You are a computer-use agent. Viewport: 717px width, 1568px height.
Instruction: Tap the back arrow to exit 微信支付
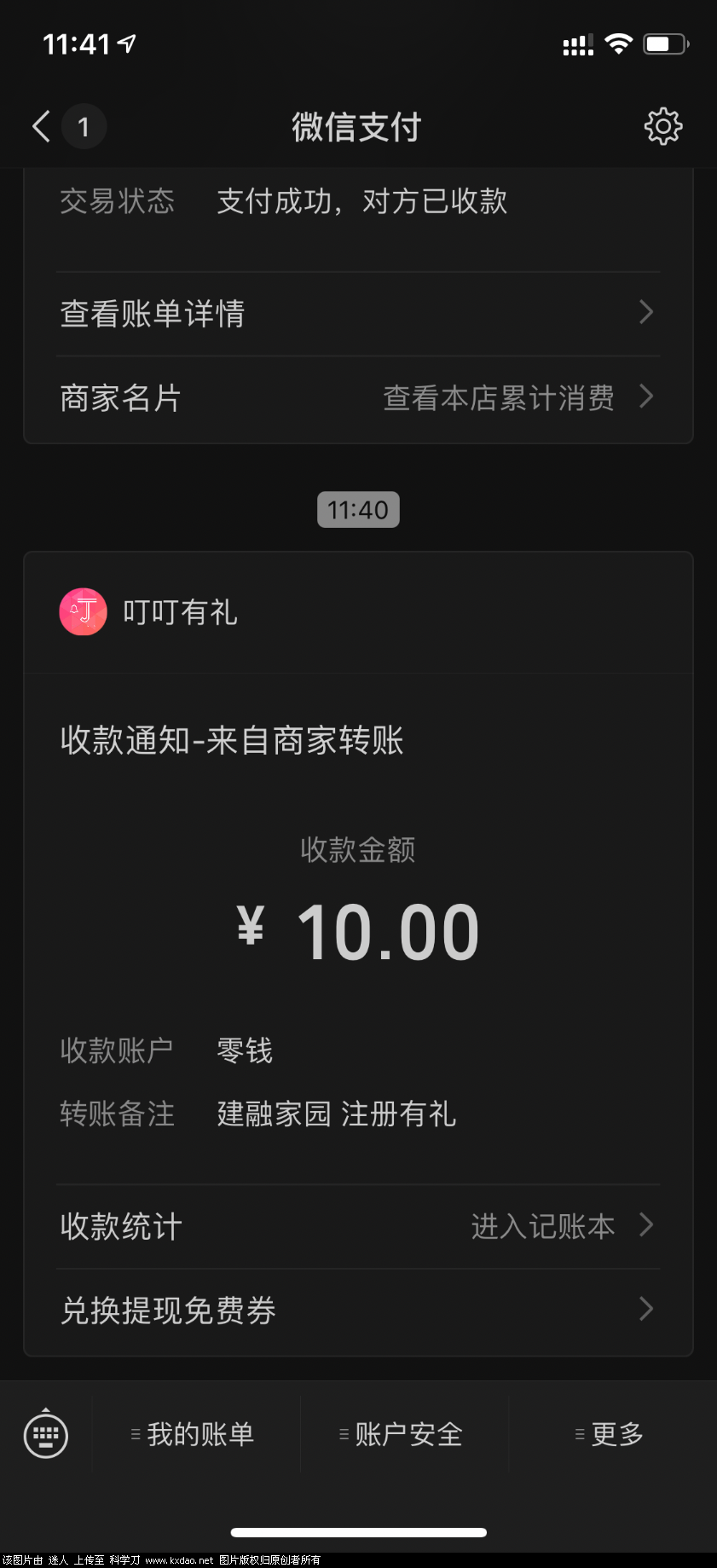click(39, 125)
